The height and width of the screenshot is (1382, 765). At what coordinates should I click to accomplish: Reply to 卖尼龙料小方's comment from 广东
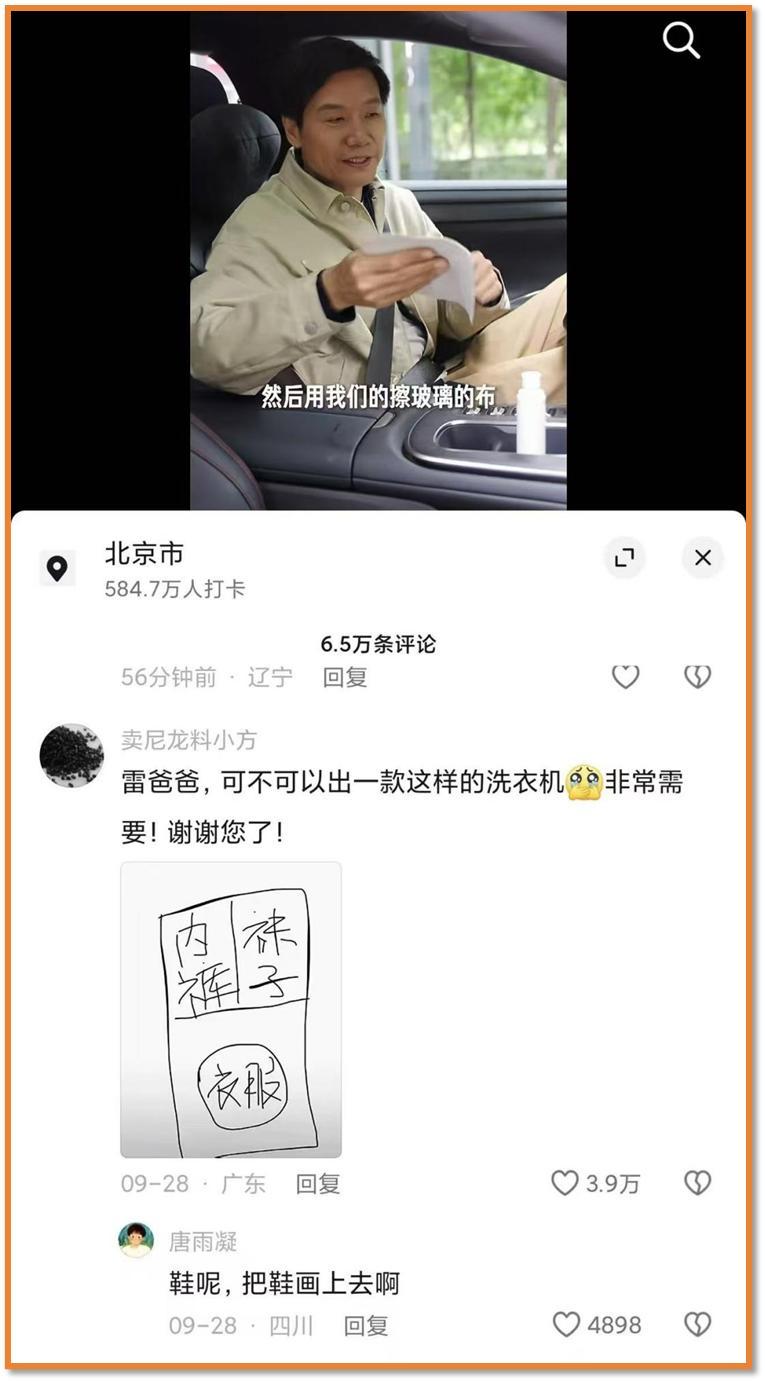point(318,1184)
